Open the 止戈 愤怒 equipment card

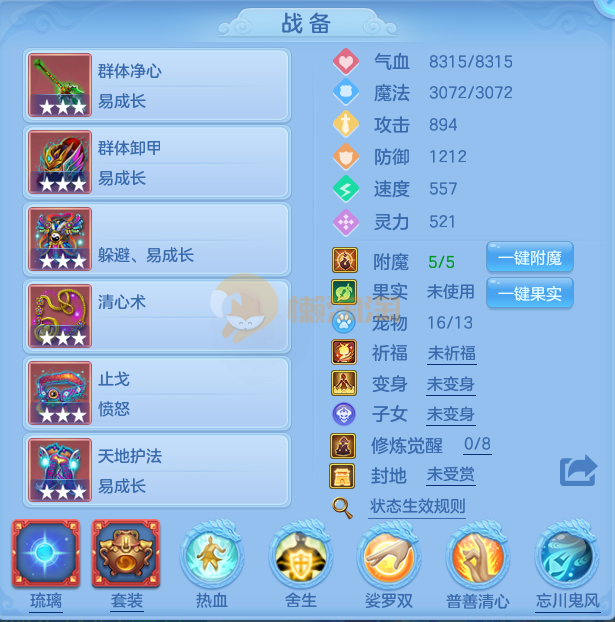(157, 394)
